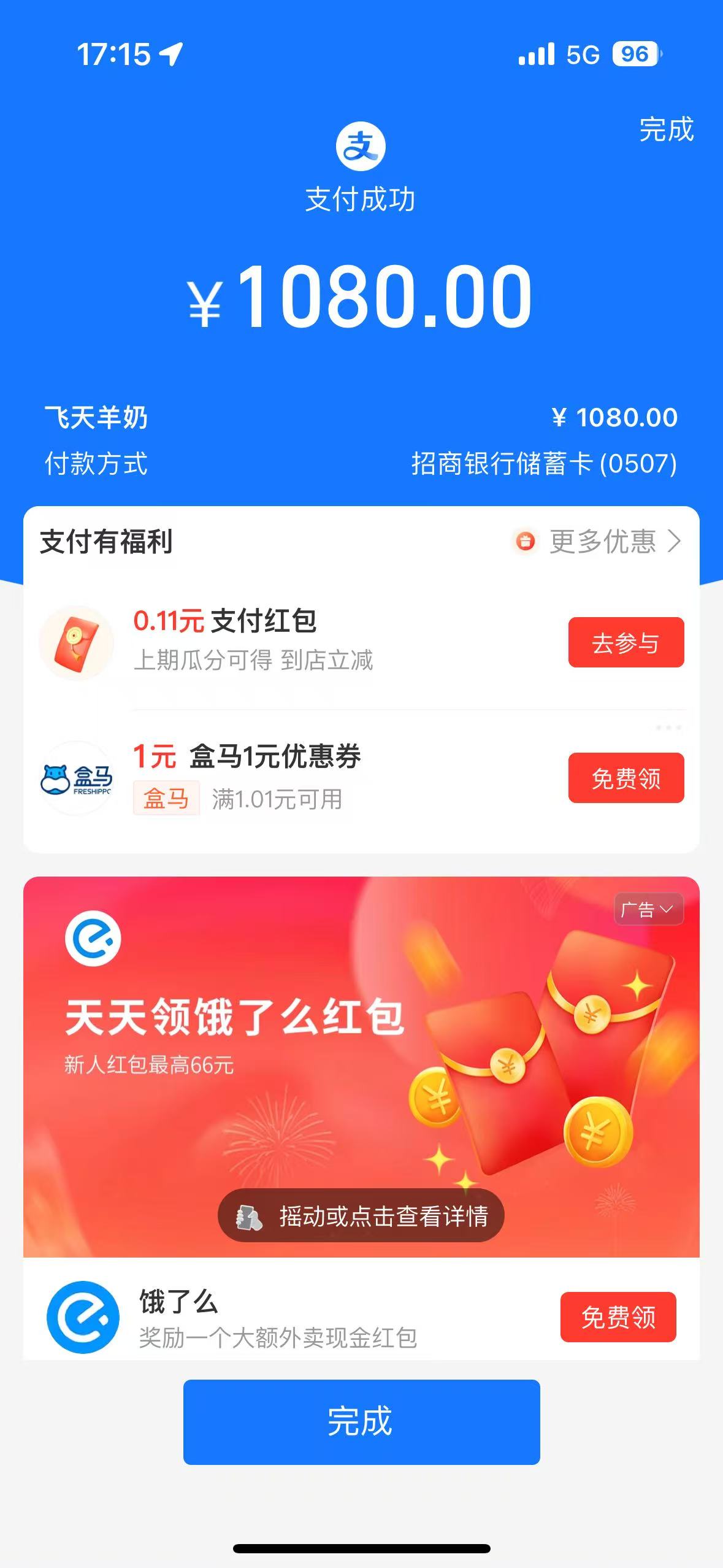This screenshot has width=723, height=1568.
Task: Claim 盒马1元优惠券 with 免费领
Action: 625,778
